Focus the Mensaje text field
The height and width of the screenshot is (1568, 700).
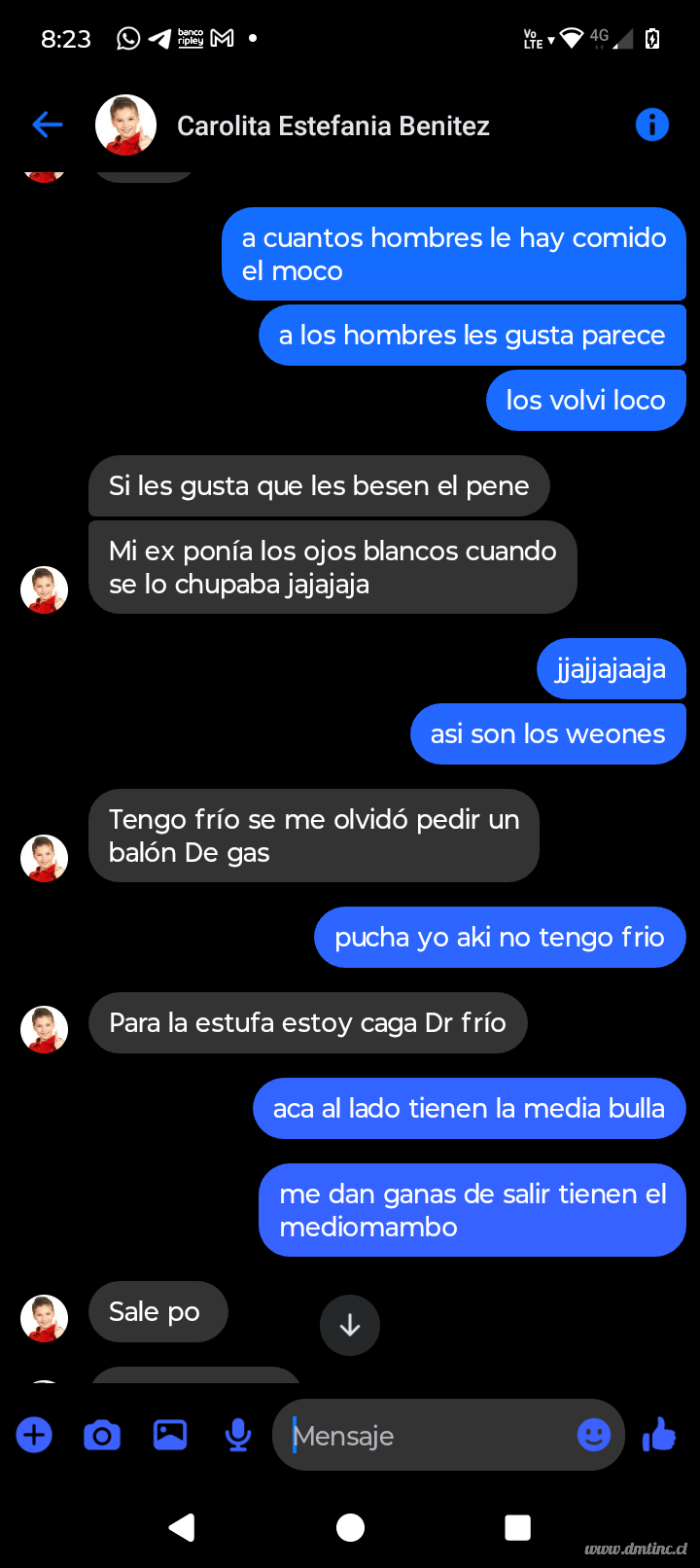tap(428, 1435)
